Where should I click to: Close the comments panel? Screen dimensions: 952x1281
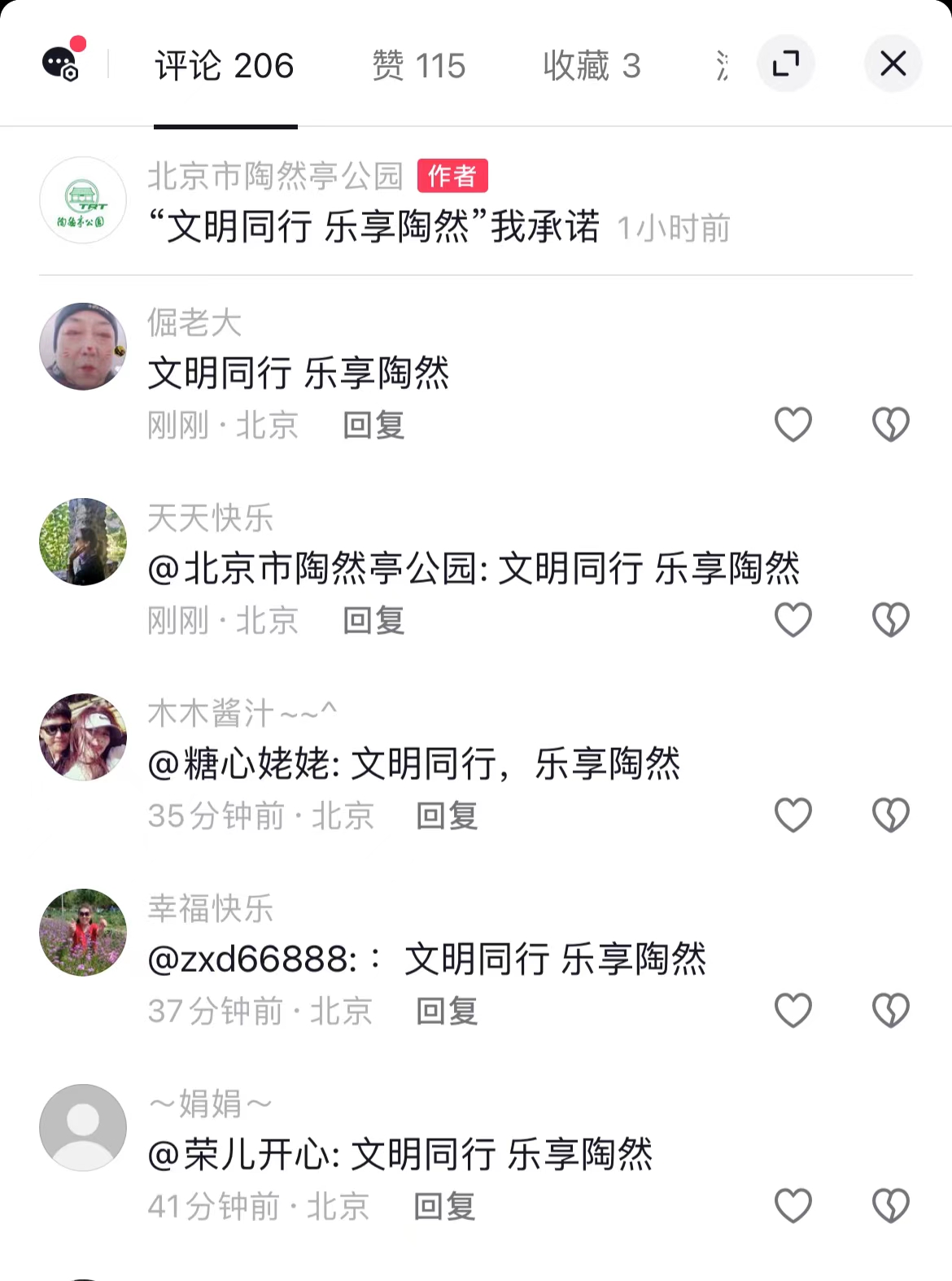click(893, 63)
